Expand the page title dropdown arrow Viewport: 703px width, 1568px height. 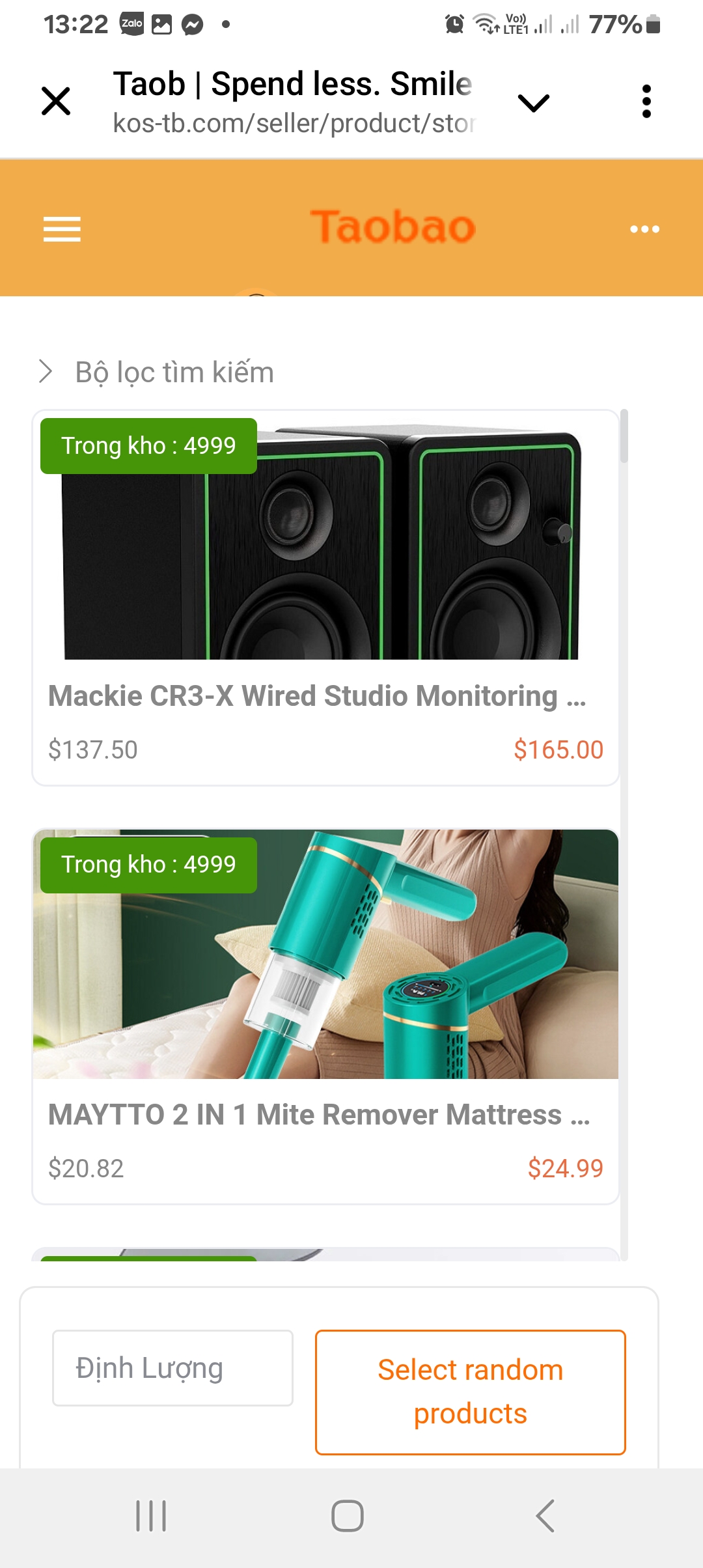tap(533, 102)
